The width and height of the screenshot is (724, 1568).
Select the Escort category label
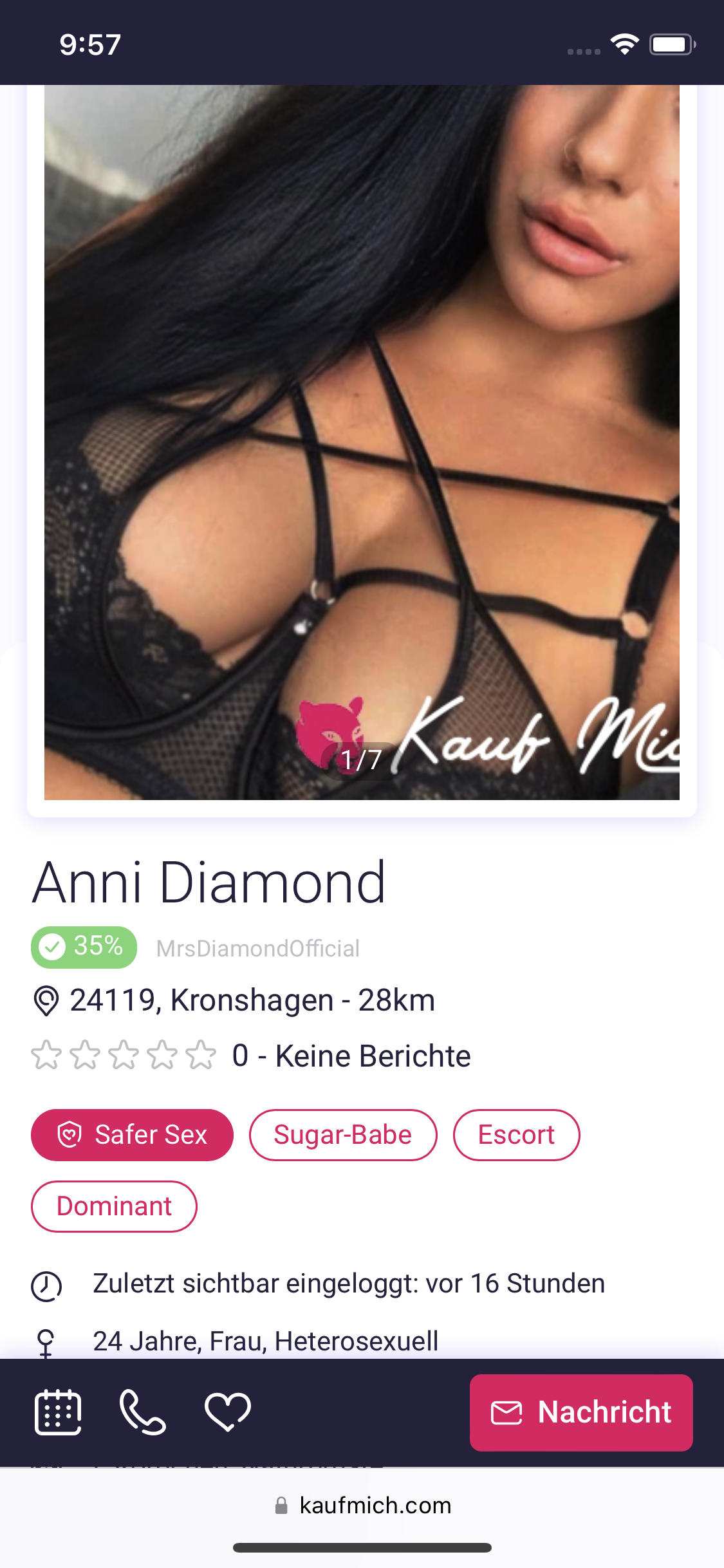tap(516, 1135)
